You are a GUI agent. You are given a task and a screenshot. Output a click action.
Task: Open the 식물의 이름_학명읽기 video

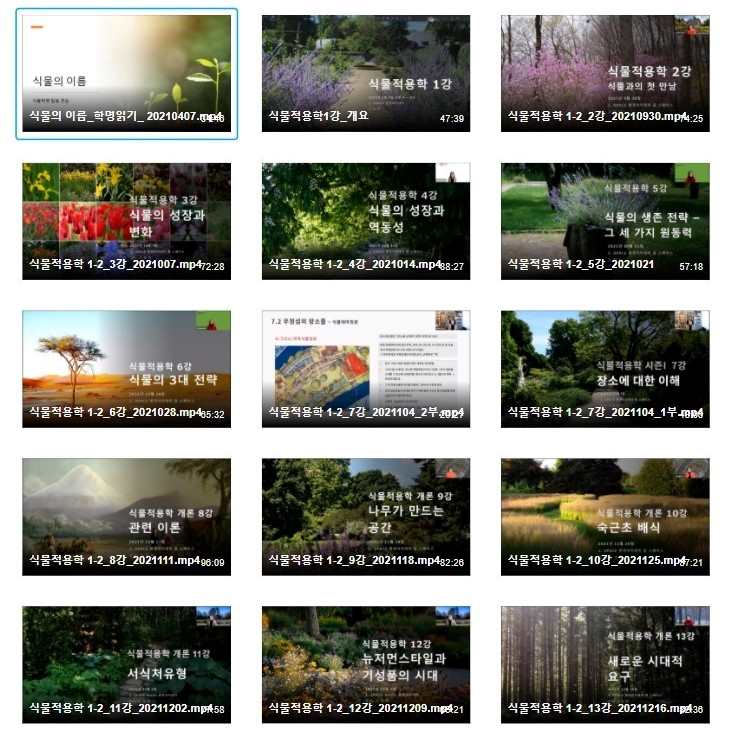pos(126,73)
